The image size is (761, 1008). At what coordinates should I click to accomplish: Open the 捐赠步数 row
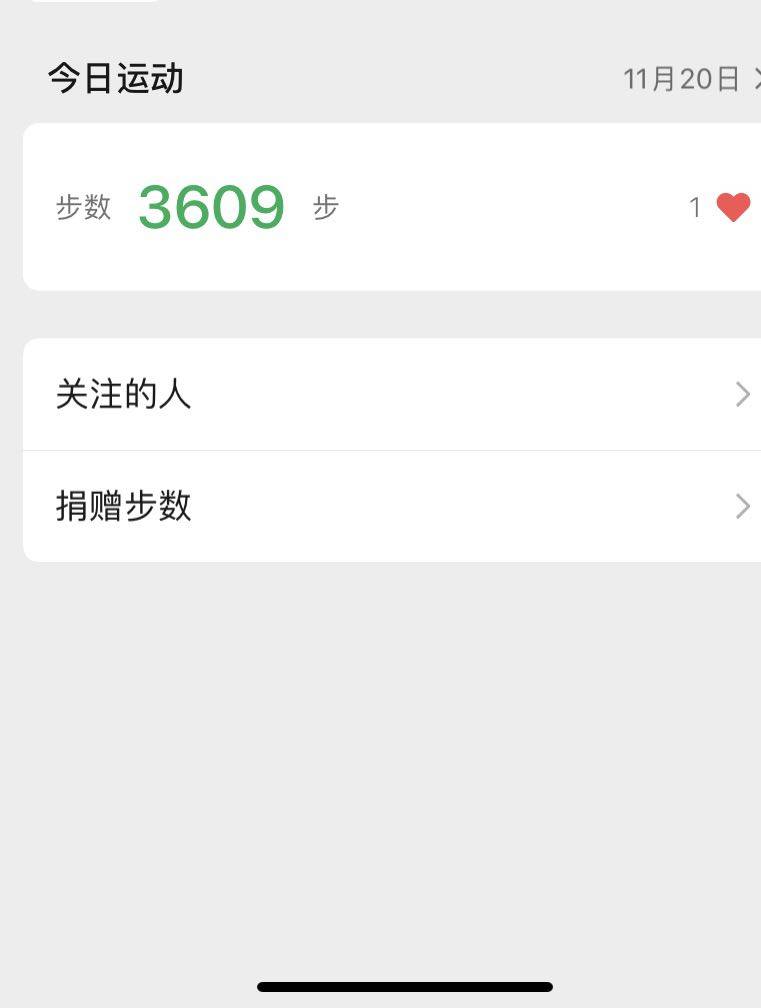click(x=392, y=506)
